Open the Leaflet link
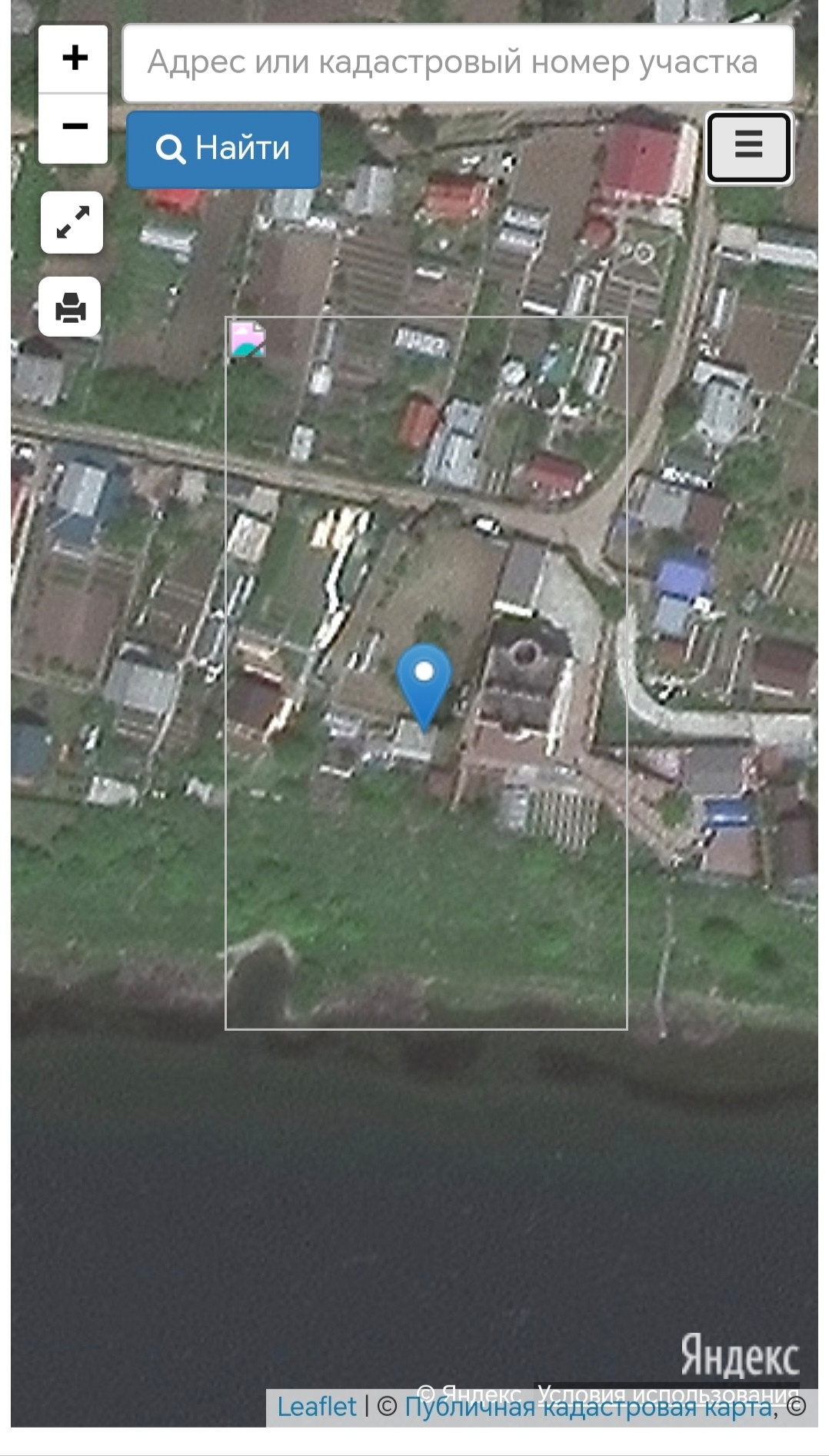Viewport: 829px width, 1456px height. [316, 1408]
